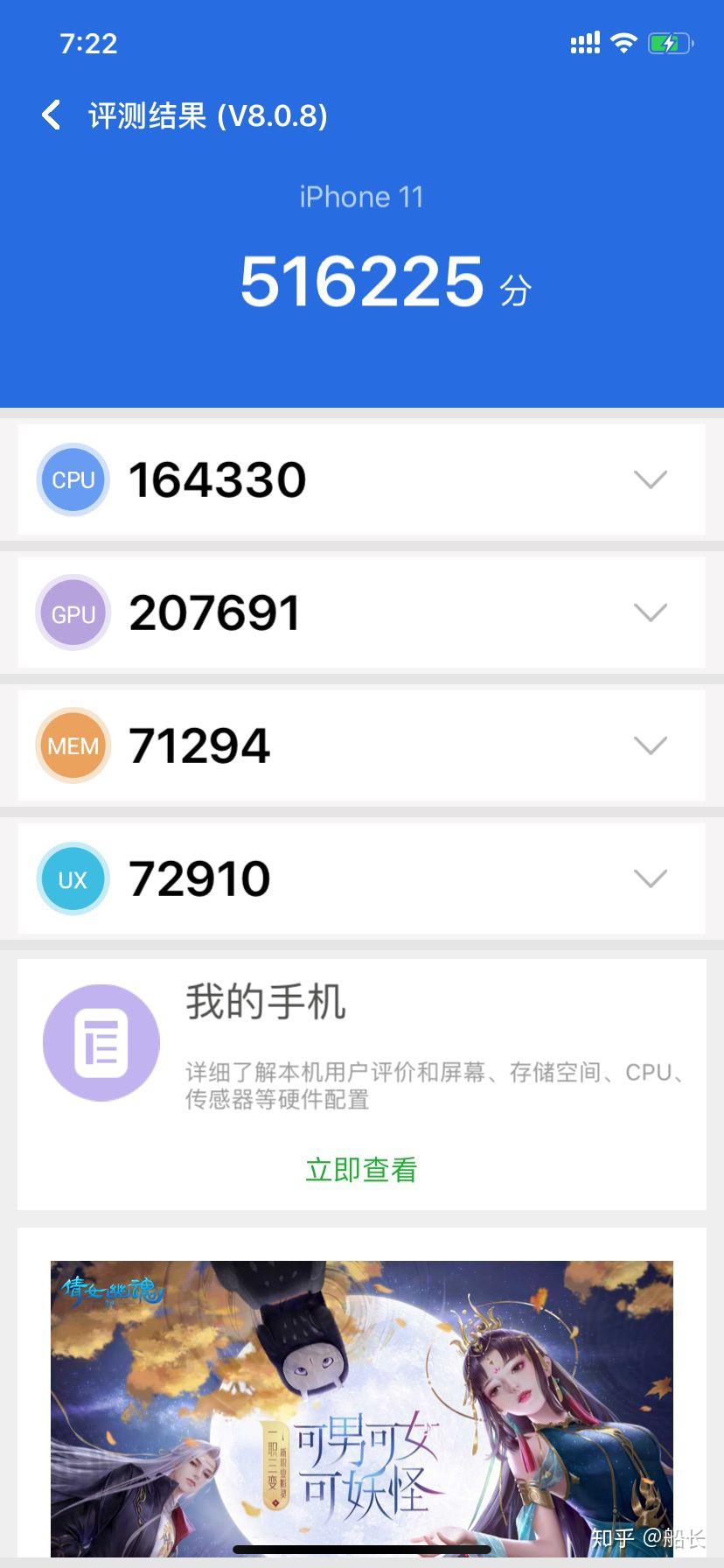Click the UX score icon
Image resolution: width=724 pixels, height=1568 pixels.
[73, 878]
